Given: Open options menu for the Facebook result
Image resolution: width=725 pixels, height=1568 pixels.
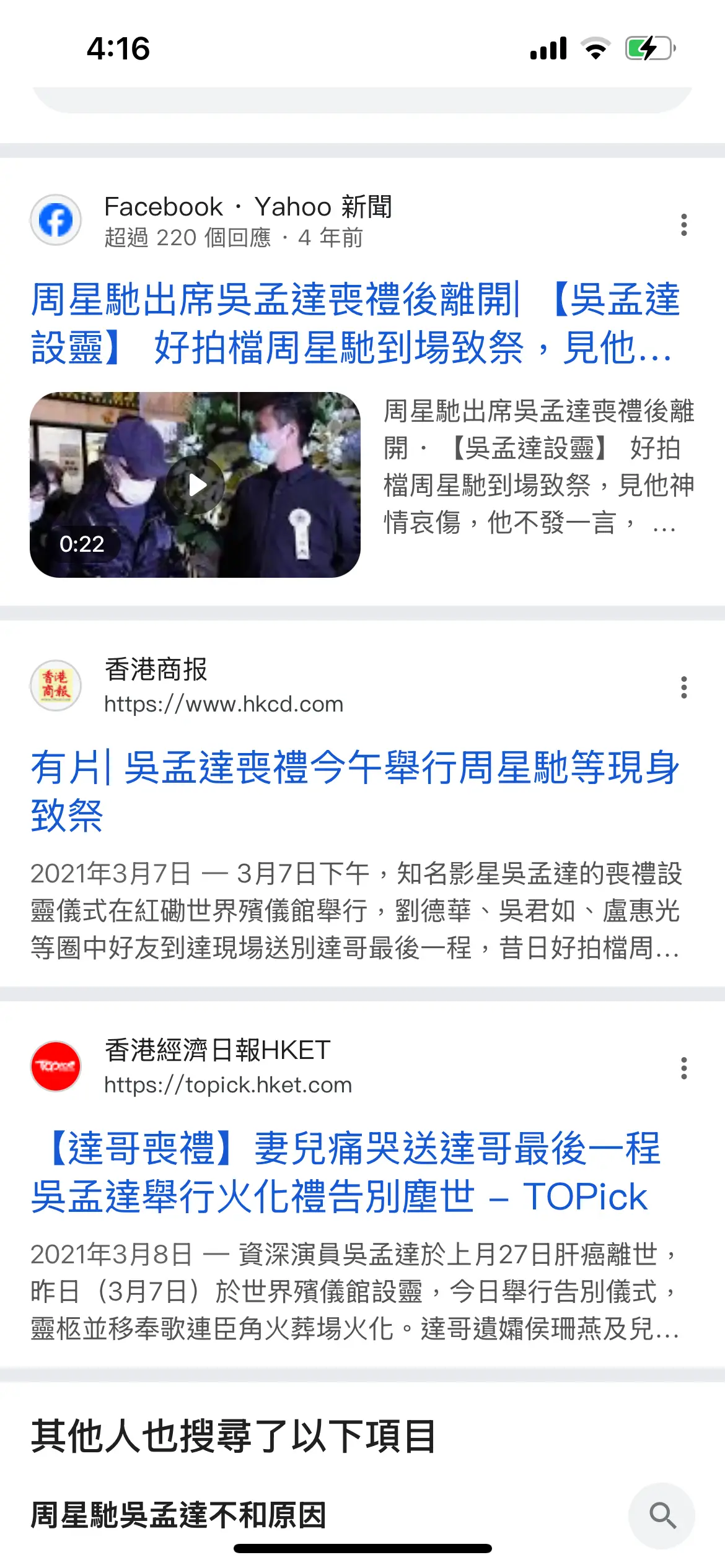Looking at the screenshot, I should [683, 225].
